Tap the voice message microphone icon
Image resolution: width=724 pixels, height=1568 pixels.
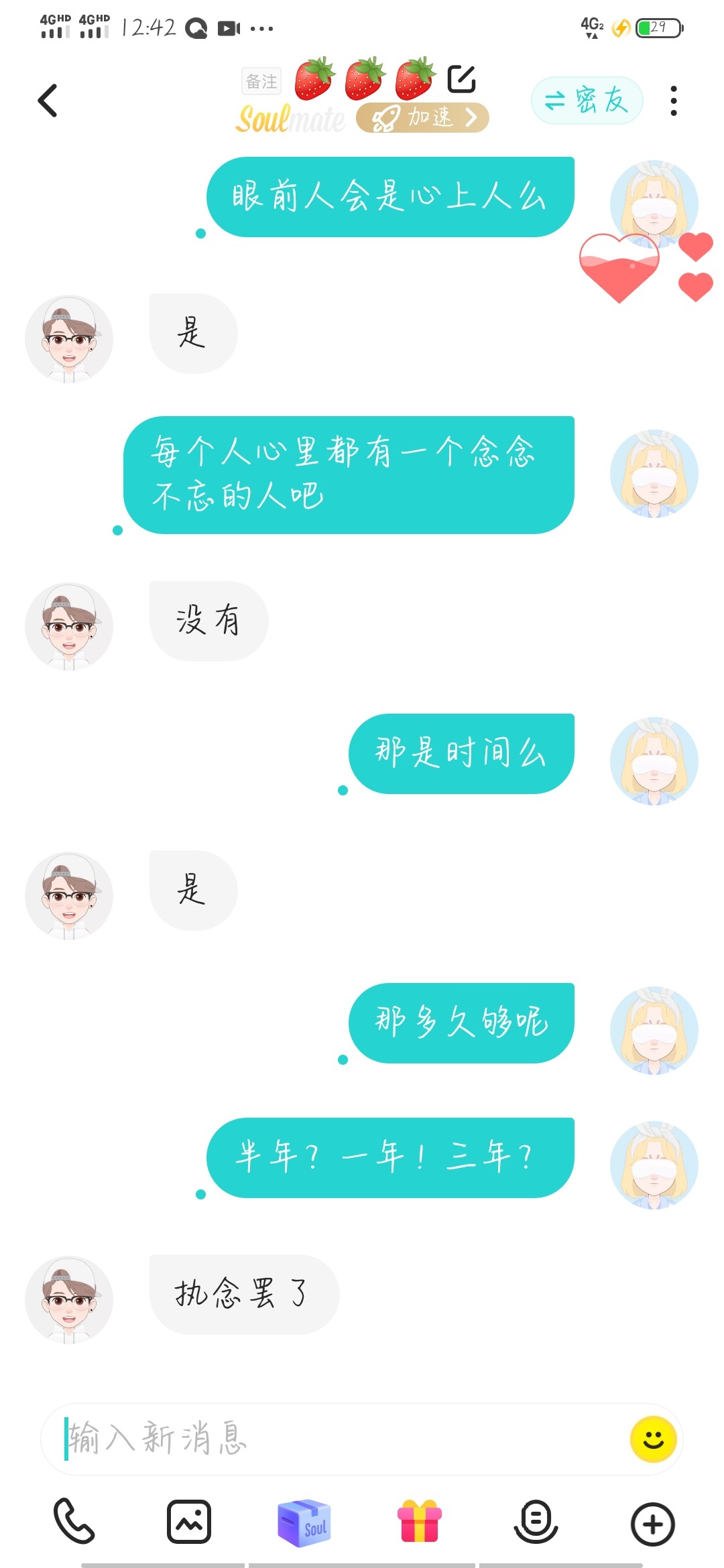click(x=536, y=1522)
